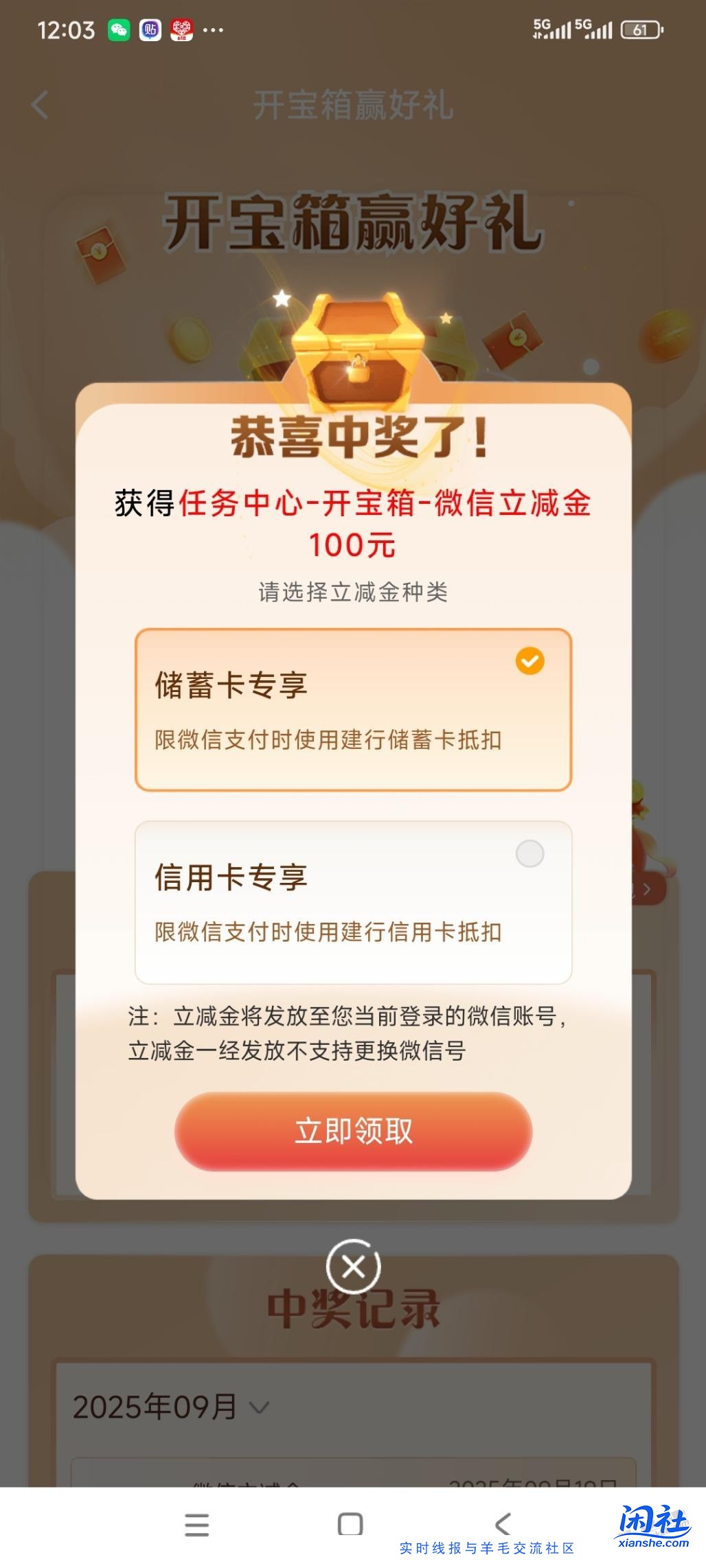
Task: Tap the back arrow on 开宝箱赢好礼 page
Action: pos(39,103)
